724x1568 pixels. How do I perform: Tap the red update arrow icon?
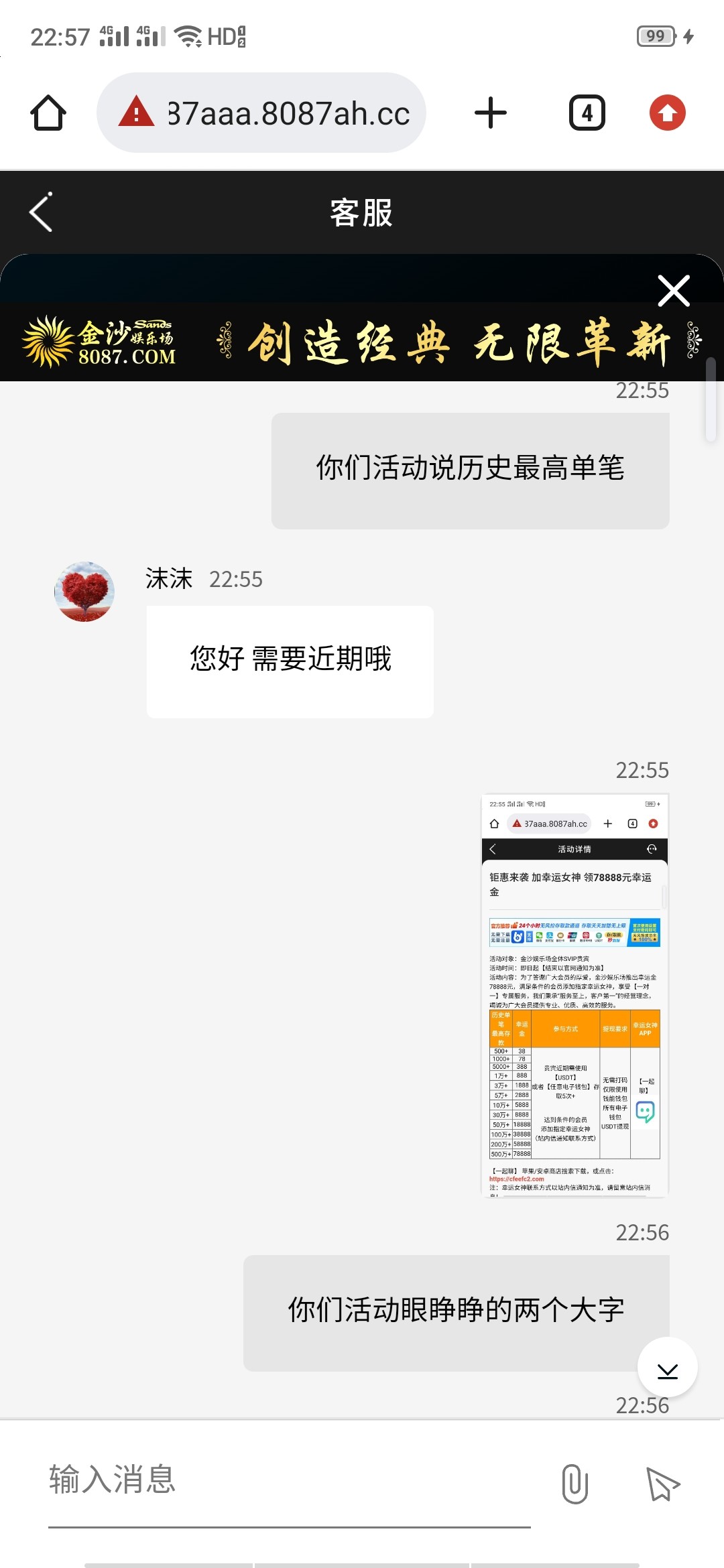click(x=668, y=112)
